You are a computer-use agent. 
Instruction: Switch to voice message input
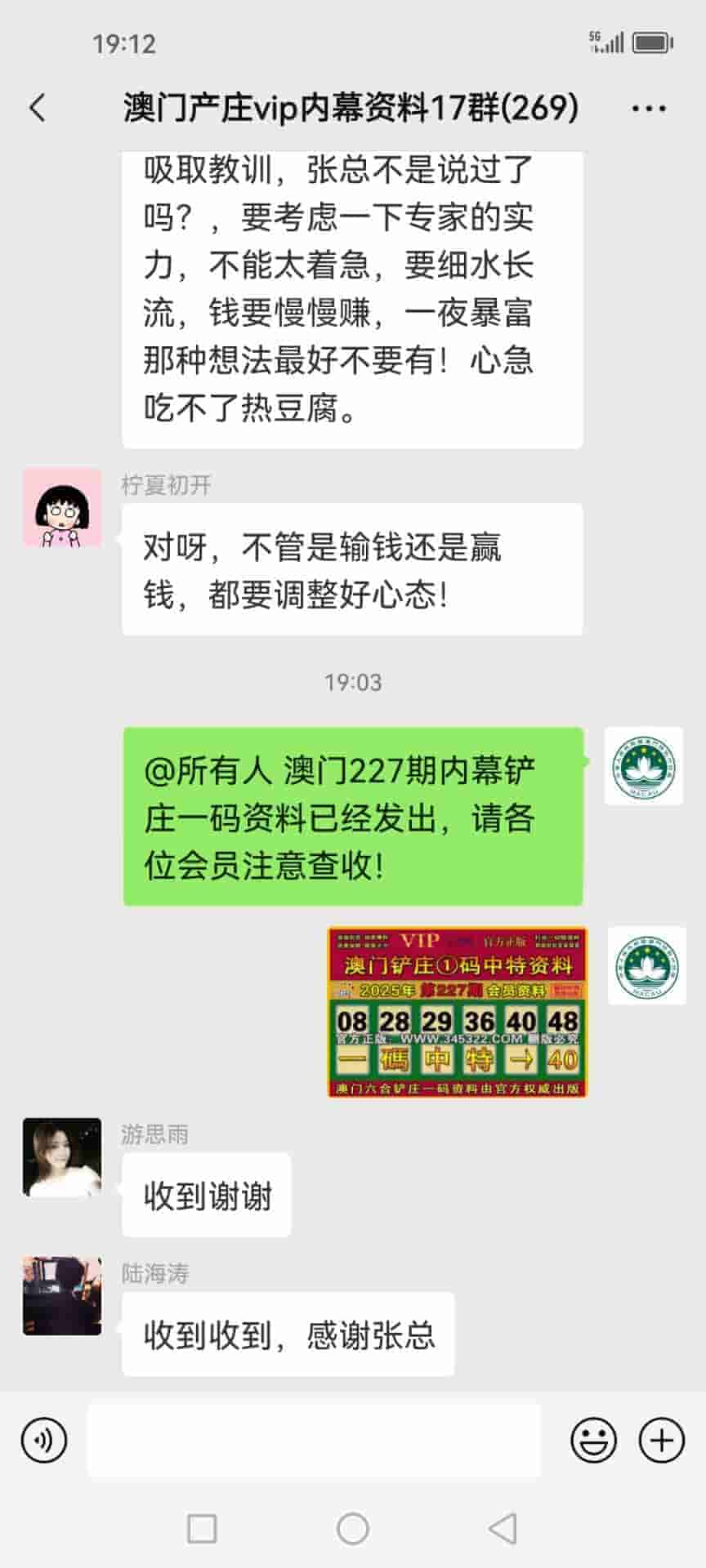point(44,1441)
